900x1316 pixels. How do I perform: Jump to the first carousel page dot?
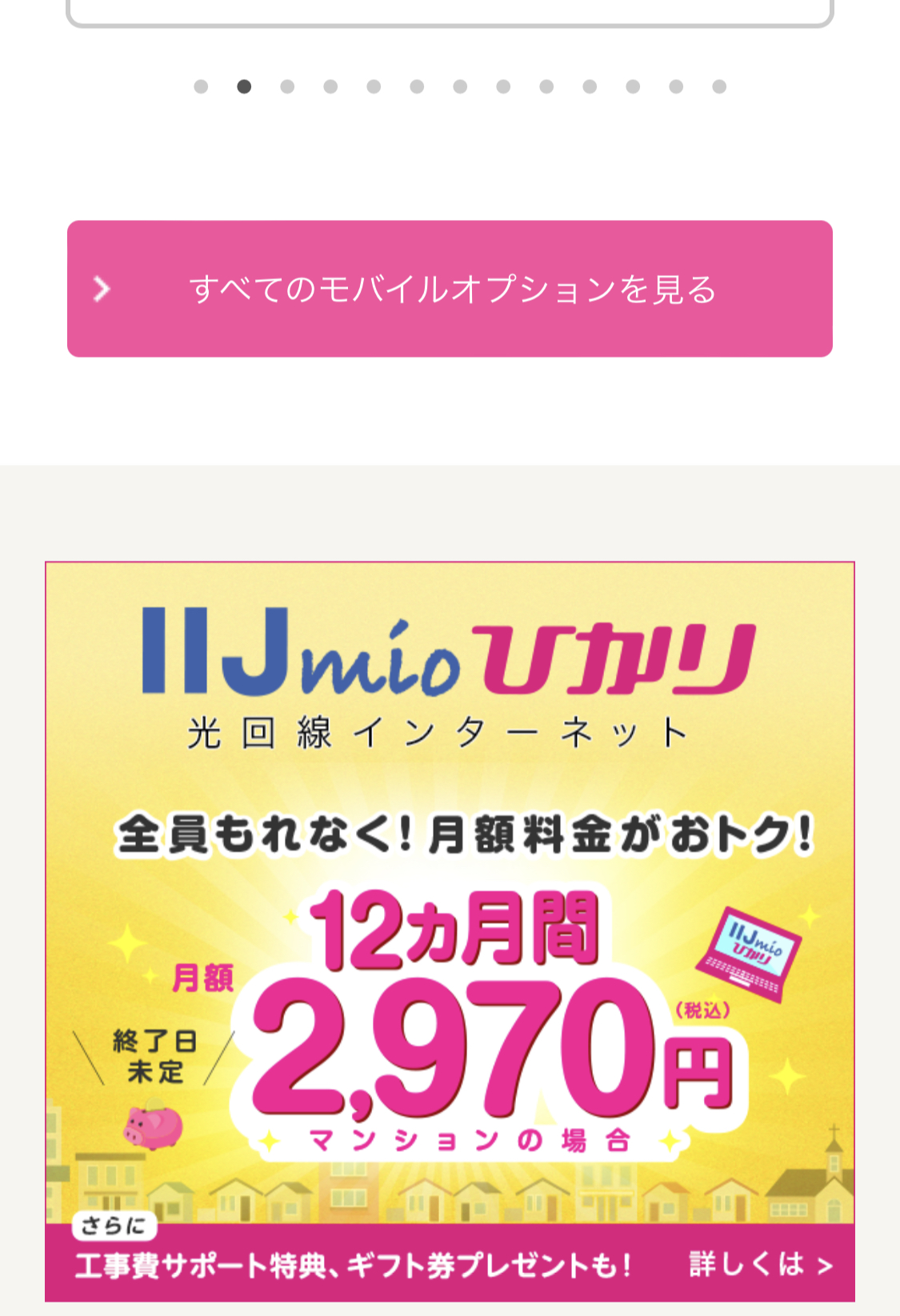click(x=201, y=86)
